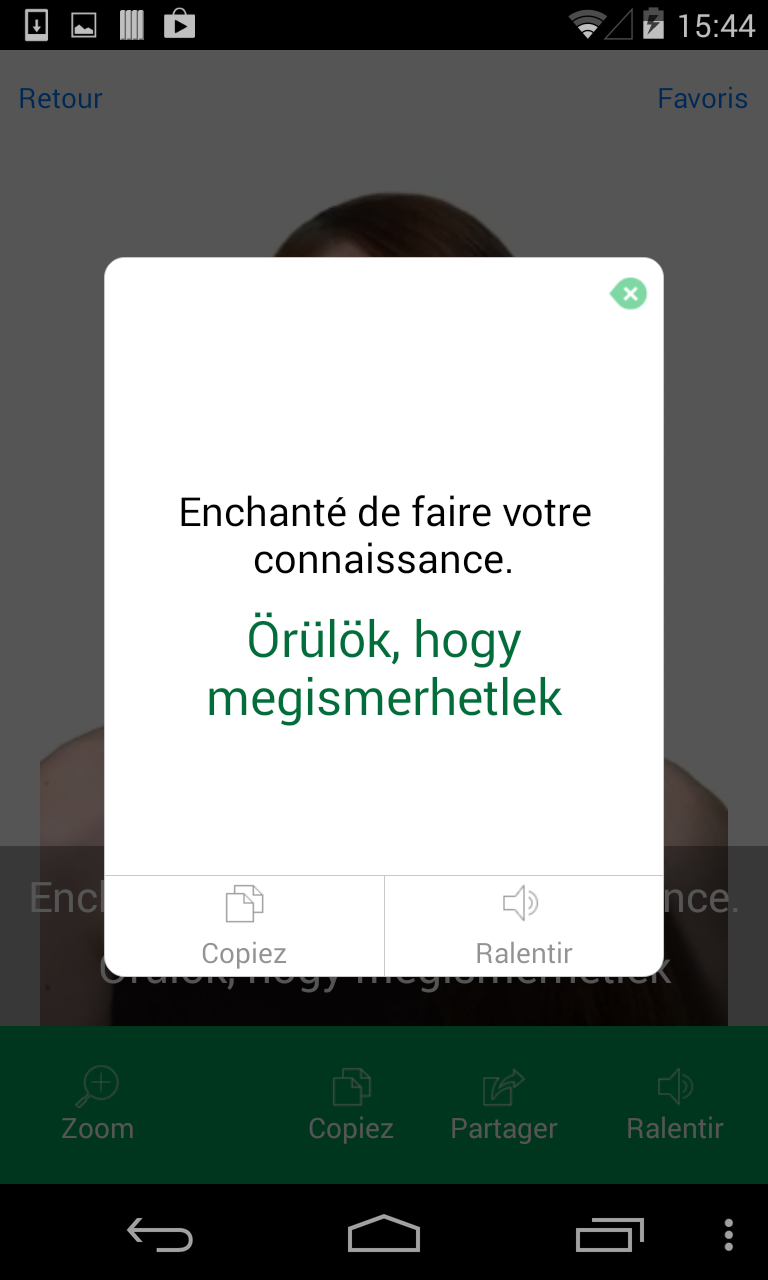Tap the system home button
Viewport: 768px width, 1280px height.
pyautogui.click(x=384, y=1234)
